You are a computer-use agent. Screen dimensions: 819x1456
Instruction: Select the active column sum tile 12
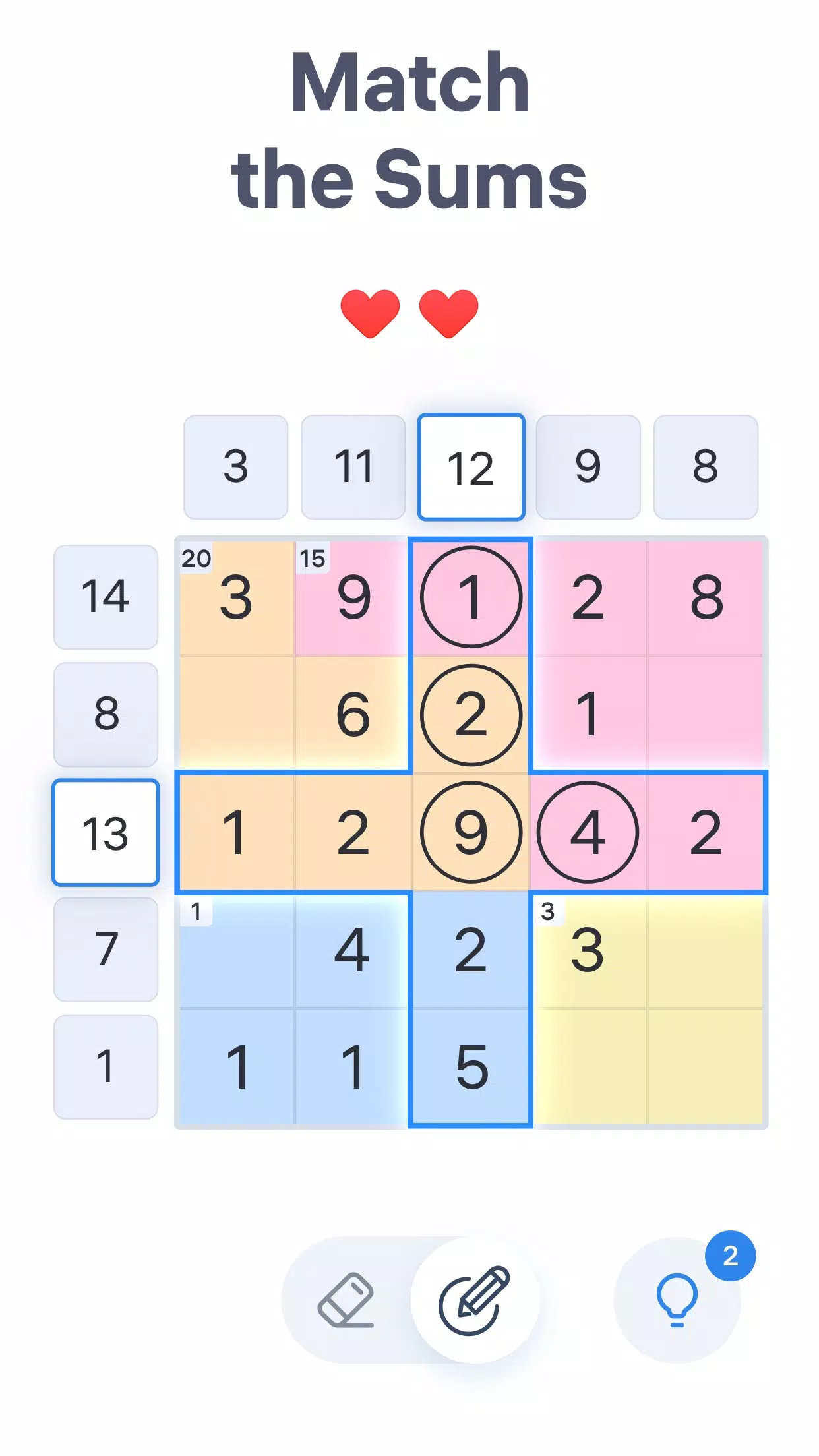(471, 467)
